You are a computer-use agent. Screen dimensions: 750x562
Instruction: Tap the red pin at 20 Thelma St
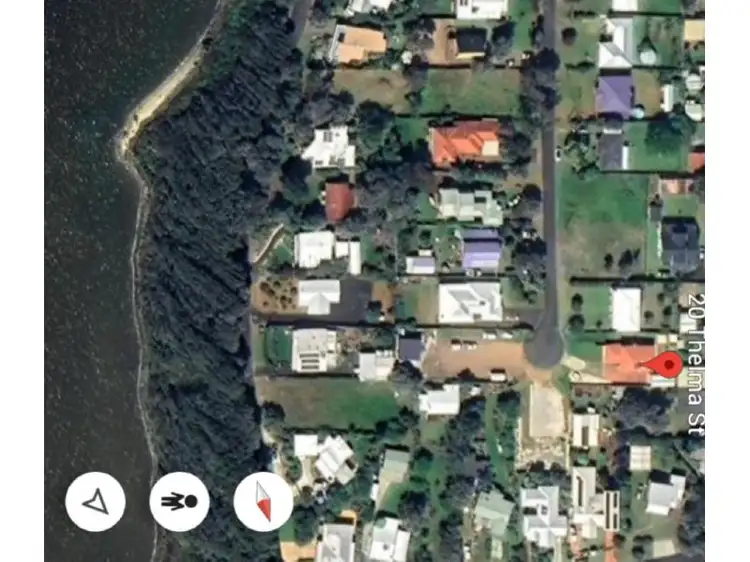pyautogui.click(x=668, y=364)
